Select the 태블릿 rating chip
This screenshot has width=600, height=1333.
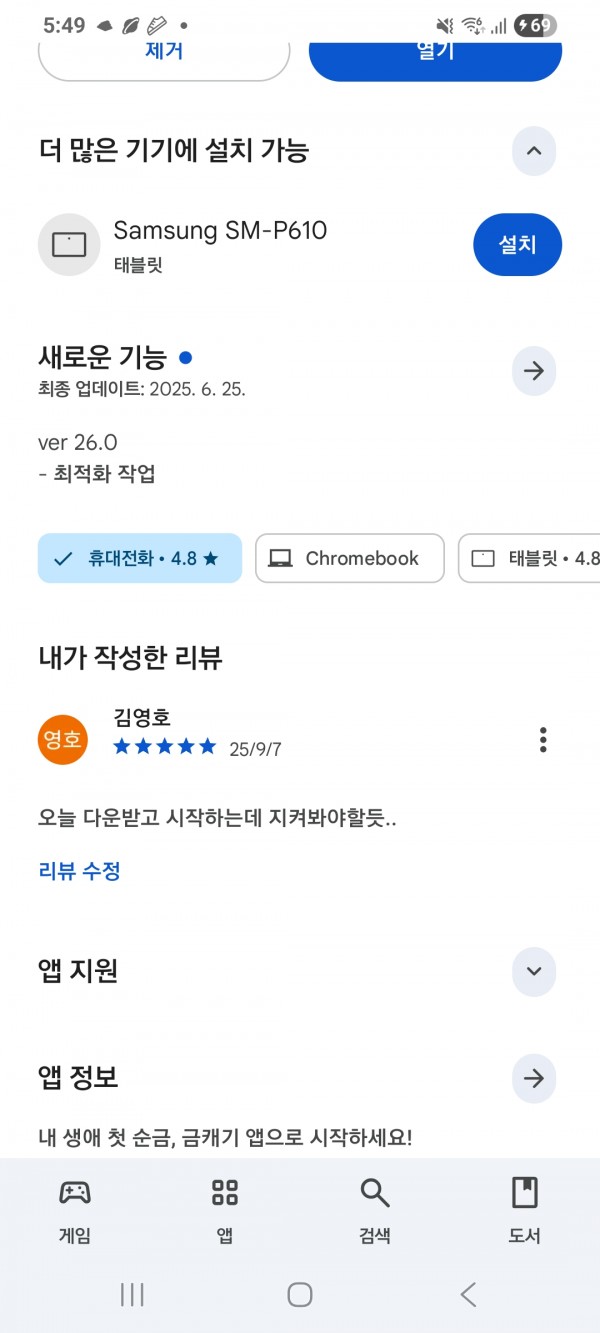pos(529,558)
